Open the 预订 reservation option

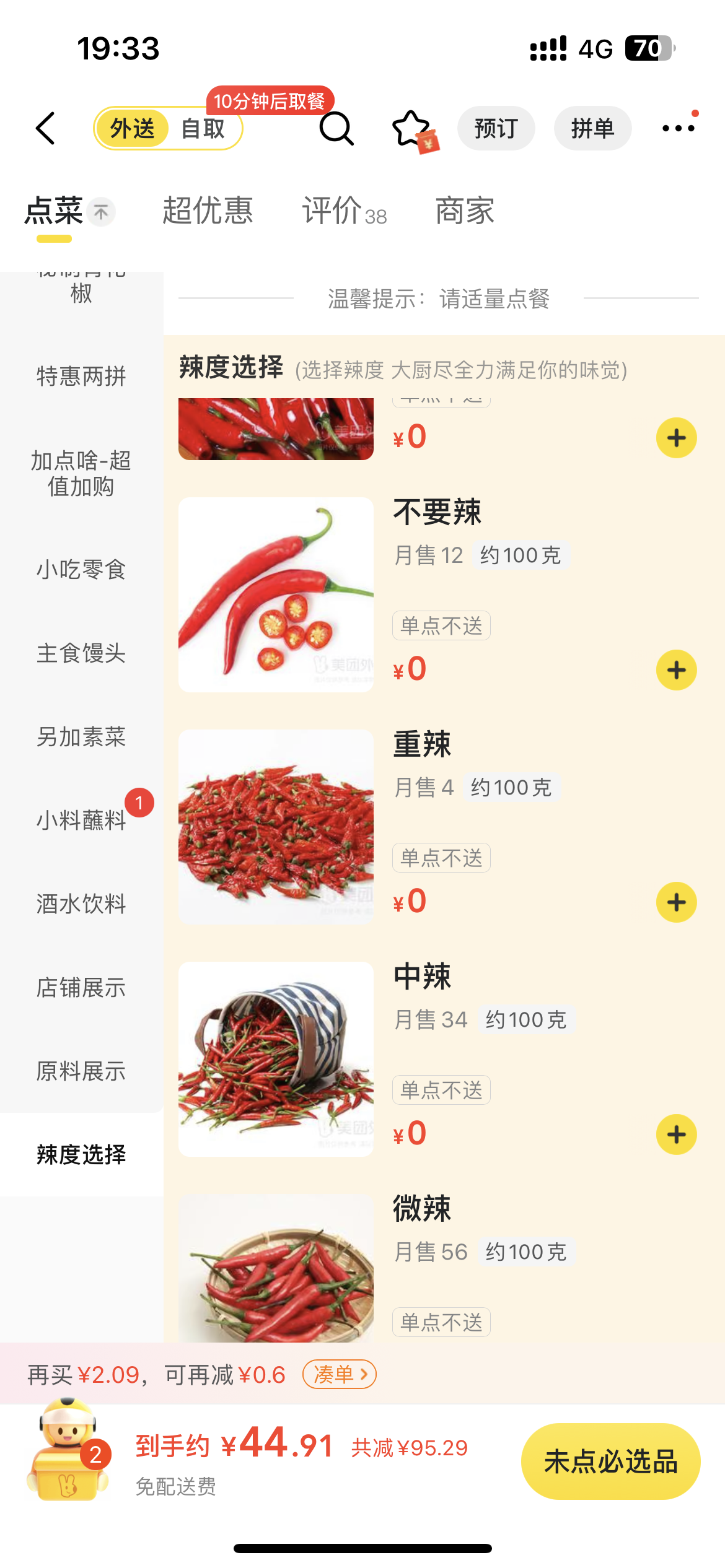496,128
